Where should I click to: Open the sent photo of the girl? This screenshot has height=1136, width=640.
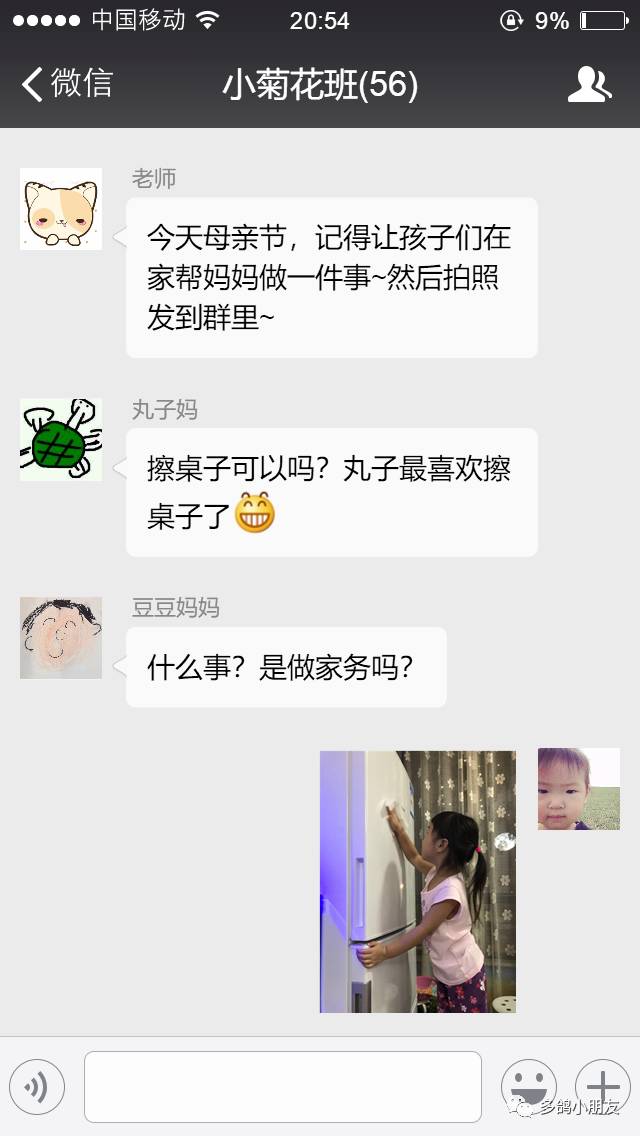[x=418, y=881]
